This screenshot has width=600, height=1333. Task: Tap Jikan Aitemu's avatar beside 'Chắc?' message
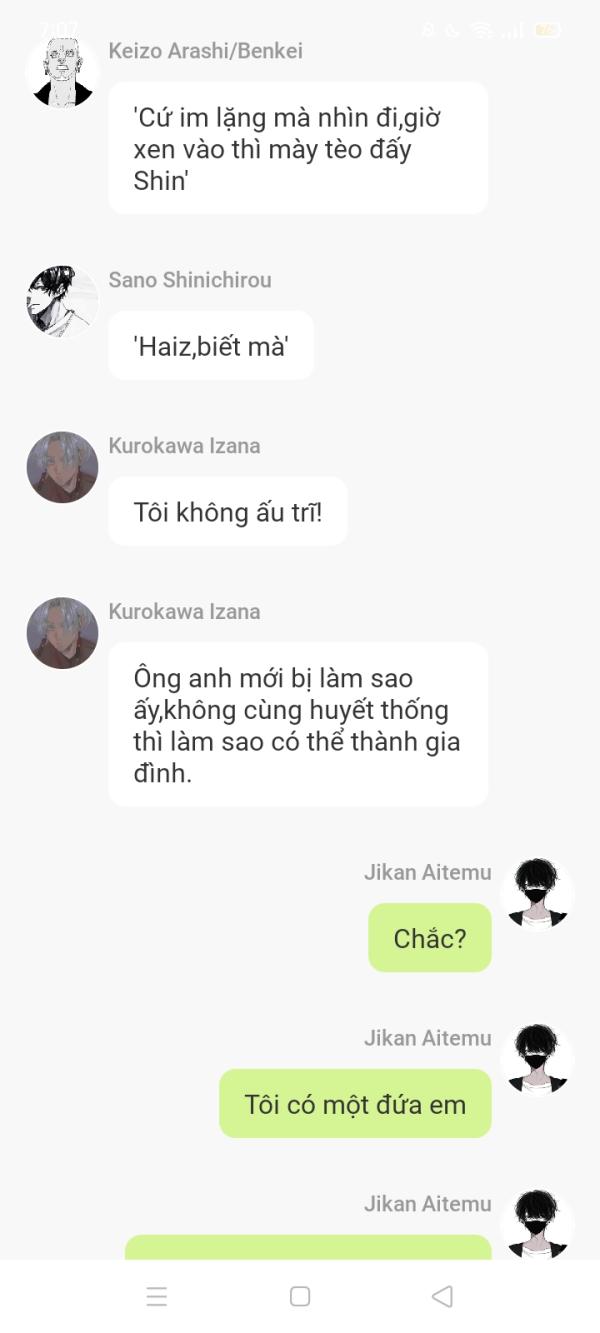click(x=537, y=893)
